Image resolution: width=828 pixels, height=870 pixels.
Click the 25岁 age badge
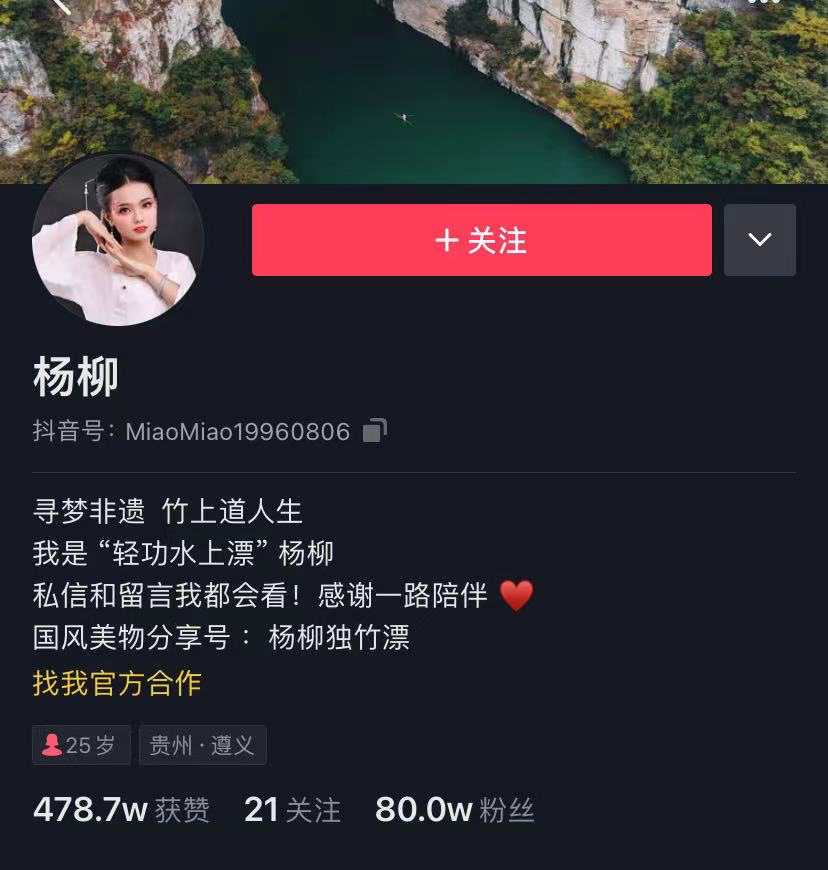81,744
